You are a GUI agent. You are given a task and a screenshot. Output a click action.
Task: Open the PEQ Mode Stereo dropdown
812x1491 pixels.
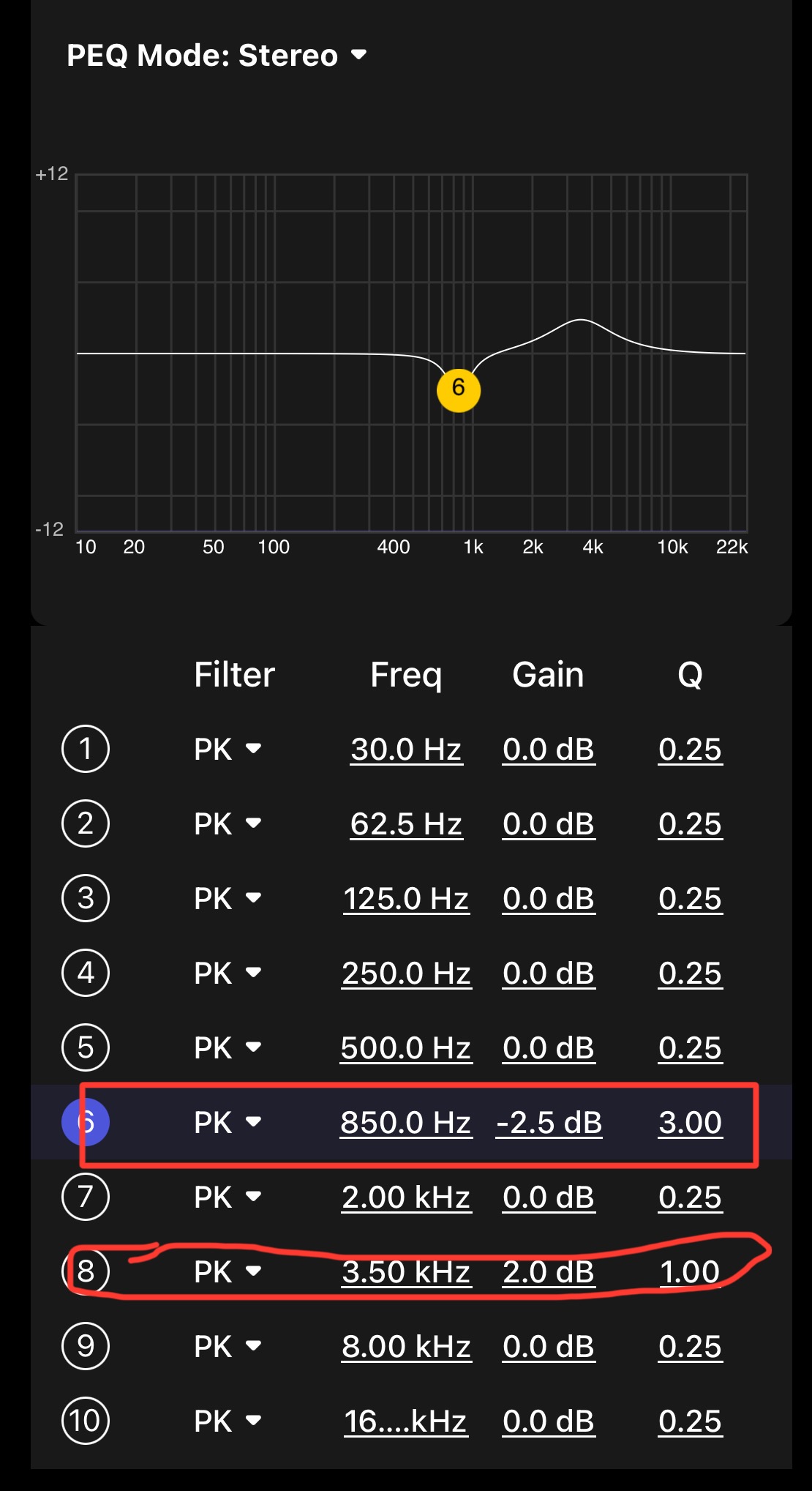217,56
